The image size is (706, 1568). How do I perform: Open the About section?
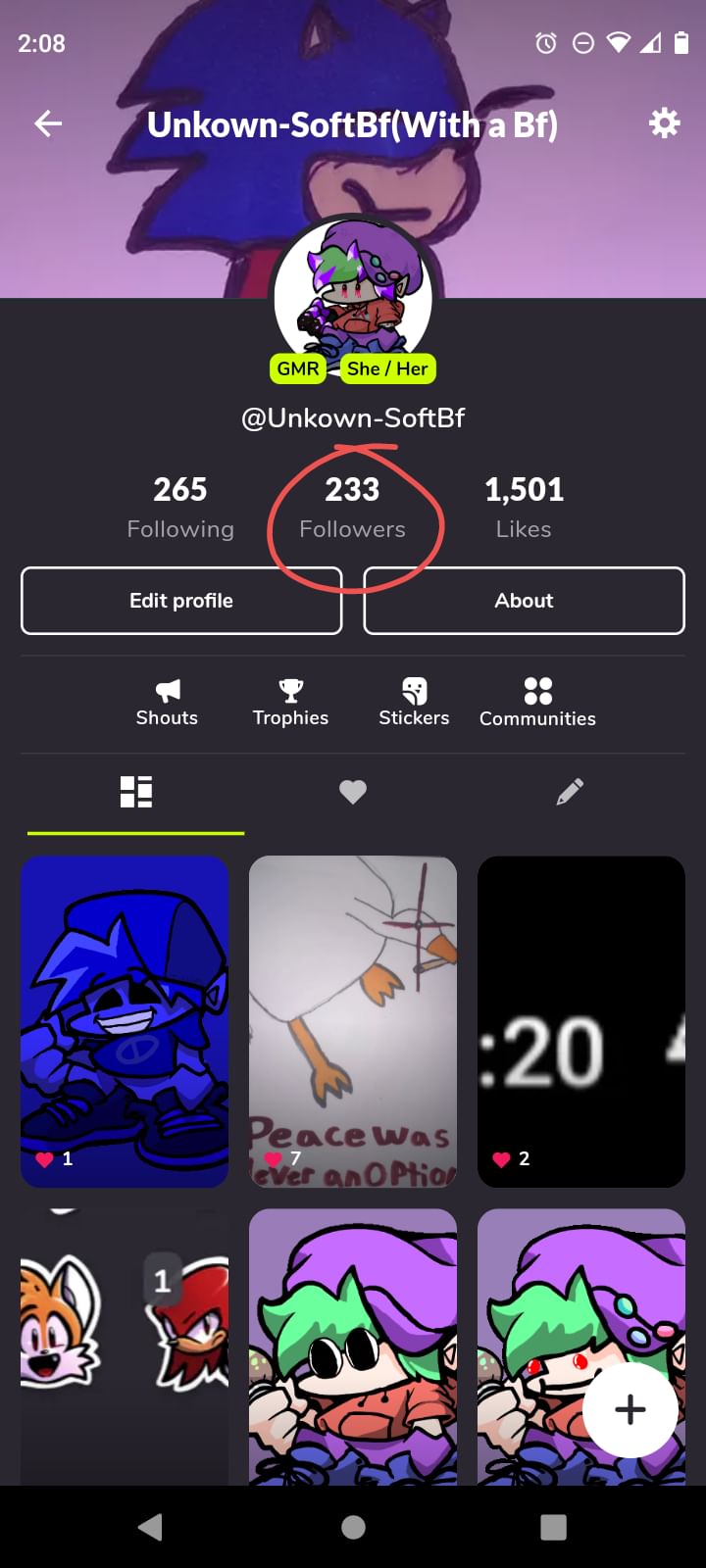pos(524,601)
